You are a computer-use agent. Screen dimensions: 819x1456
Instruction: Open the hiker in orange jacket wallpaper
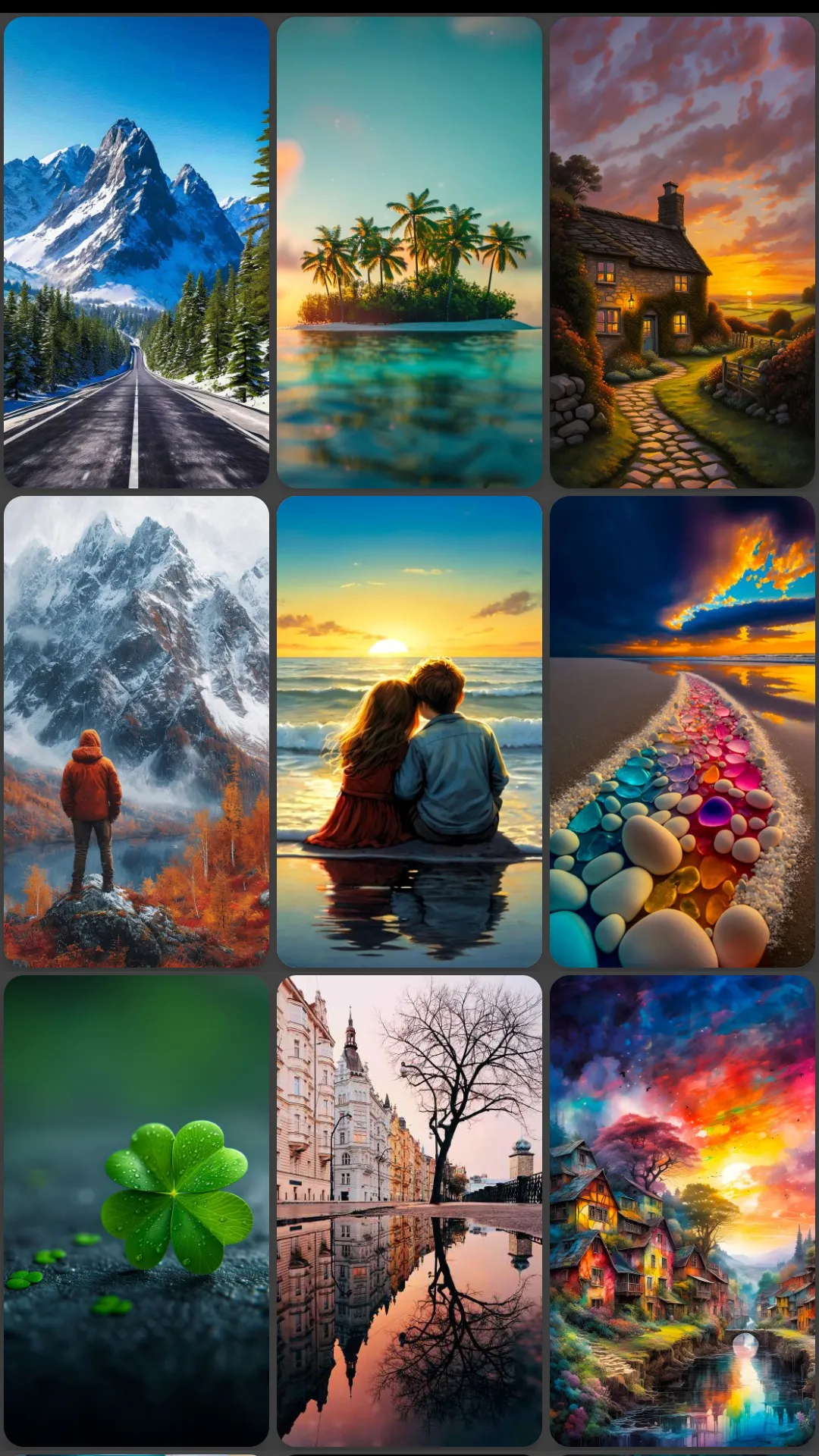pos(136,731)
